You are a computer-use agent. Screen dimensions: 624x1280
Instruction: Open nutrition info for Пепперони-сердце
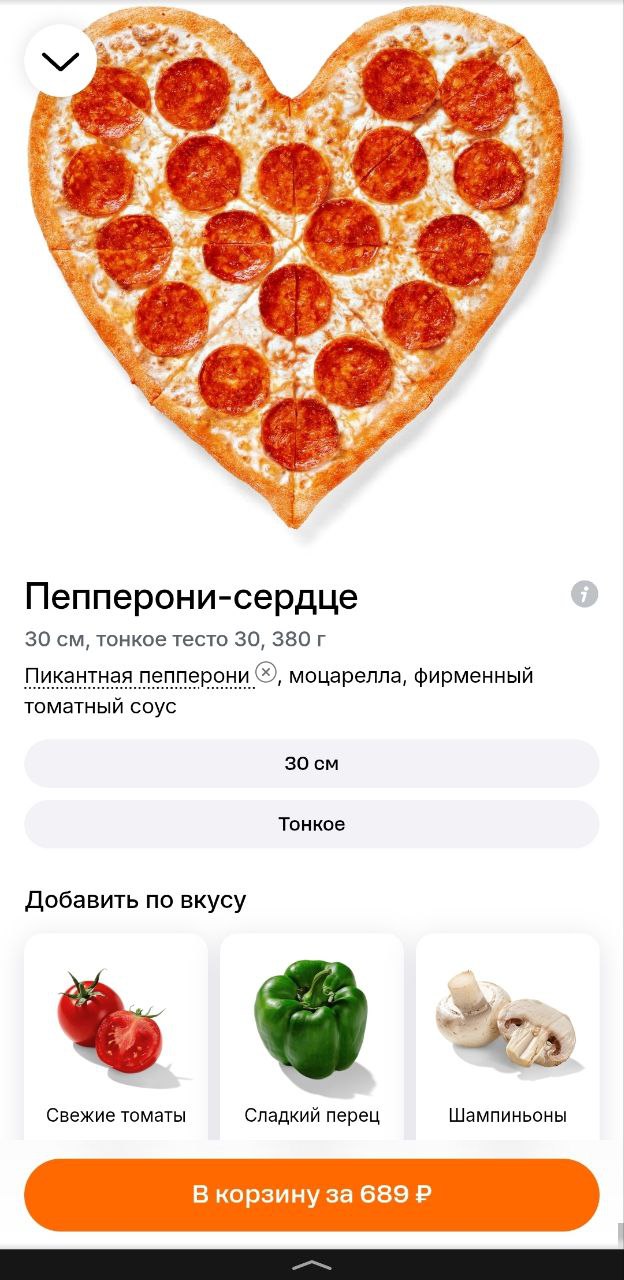[584, 594]
